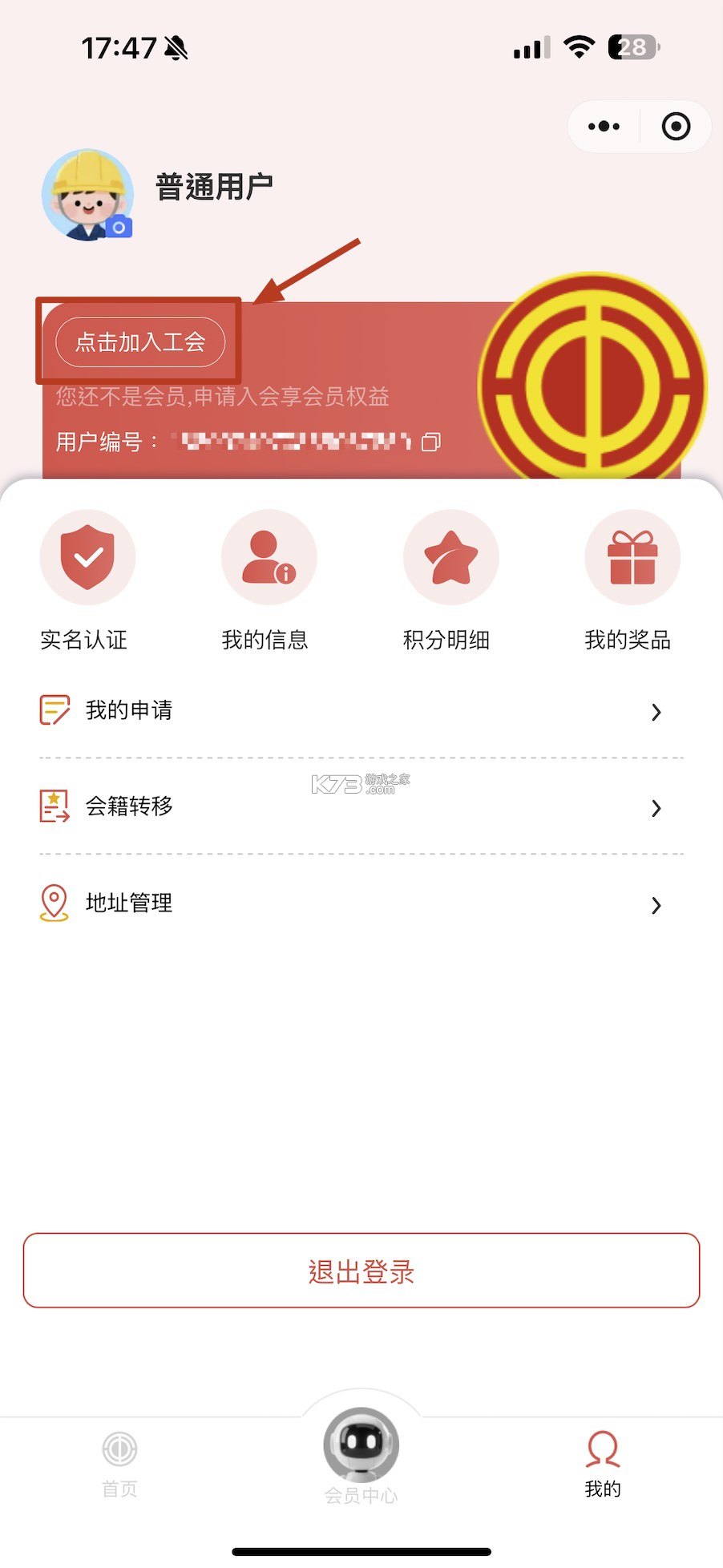Viewport: 723px width, 1568px height.
Task: Click the 点击加入工会 button
Action: pos(139,341)
